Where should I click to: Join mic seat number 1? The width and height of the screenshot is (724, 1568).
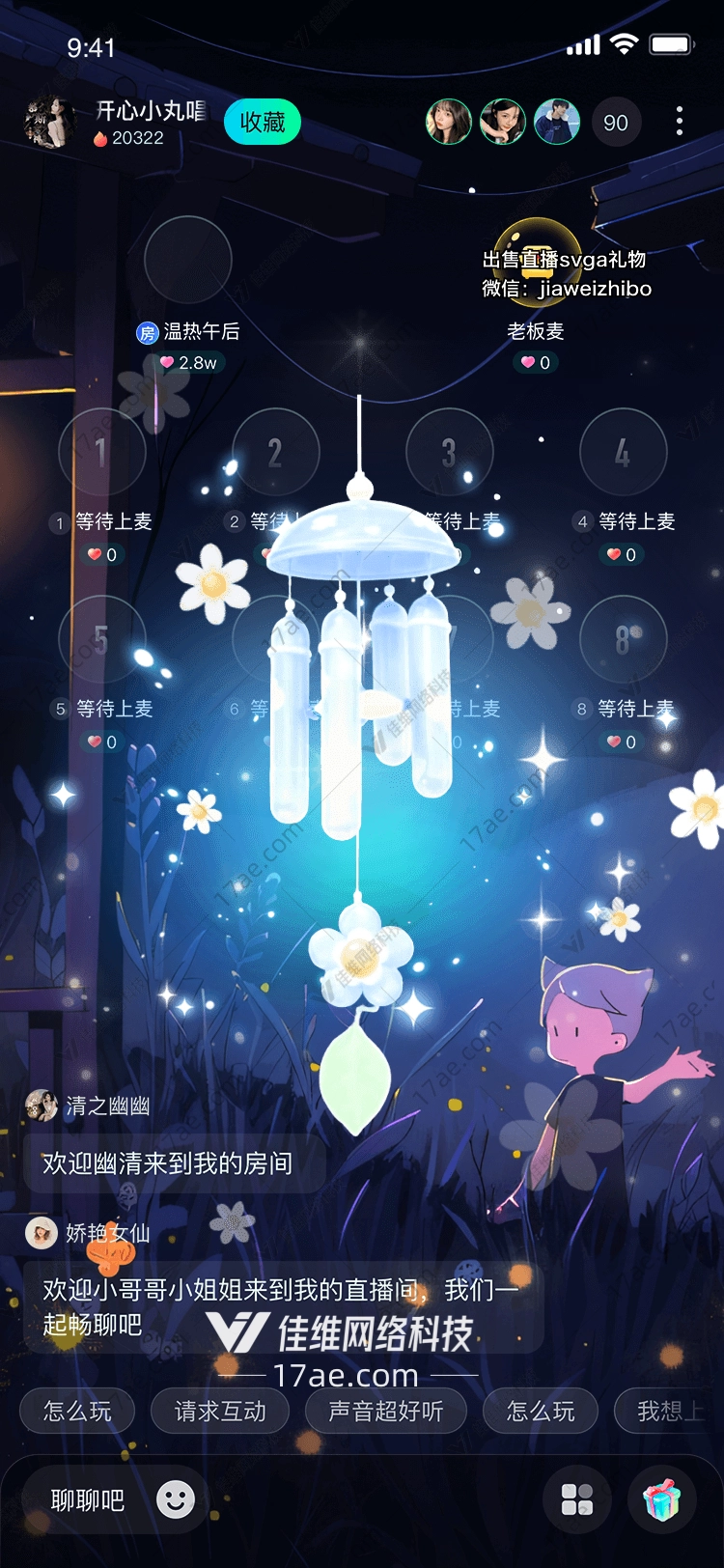[101, 452]
